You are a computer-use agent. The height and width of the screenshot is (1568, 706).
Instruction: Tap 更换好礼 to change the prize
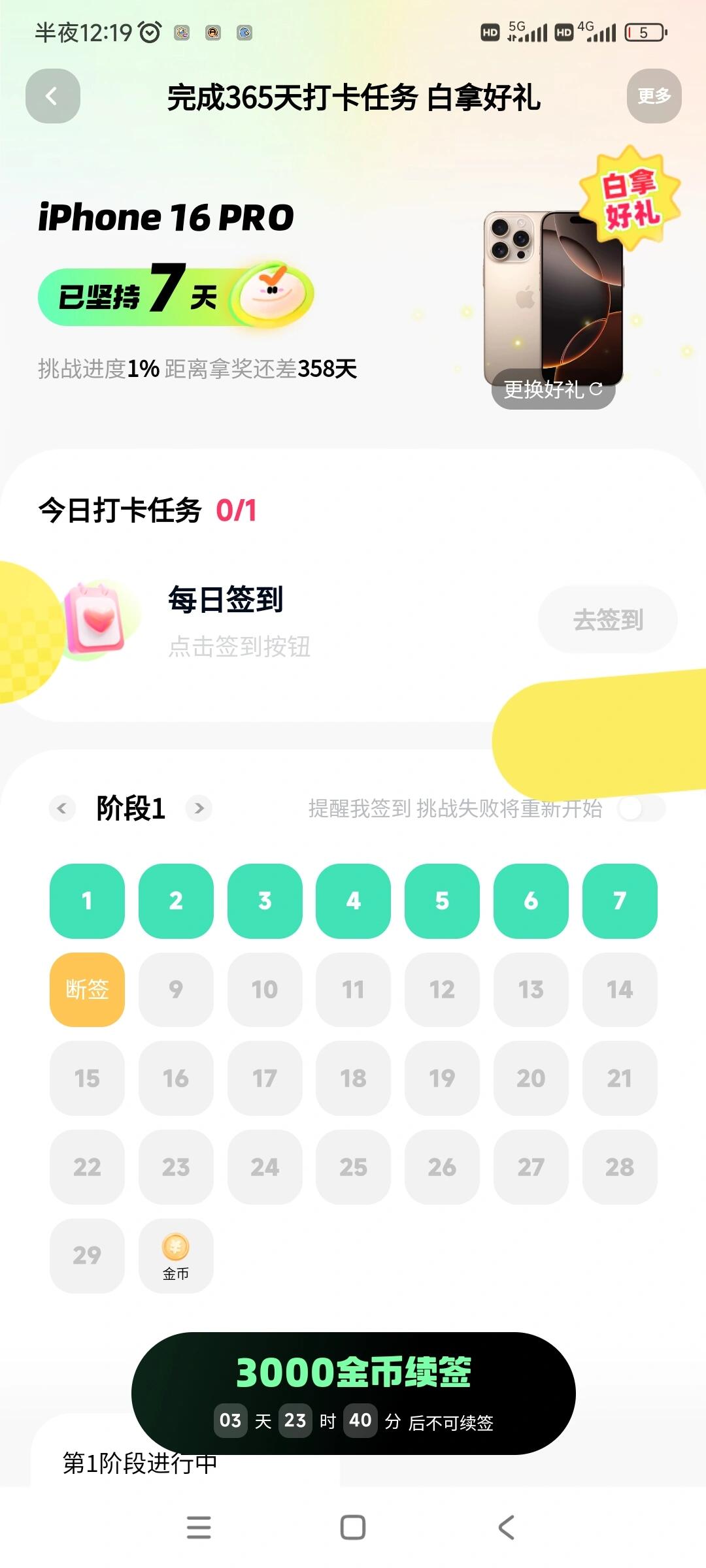[x=553, y=389]
